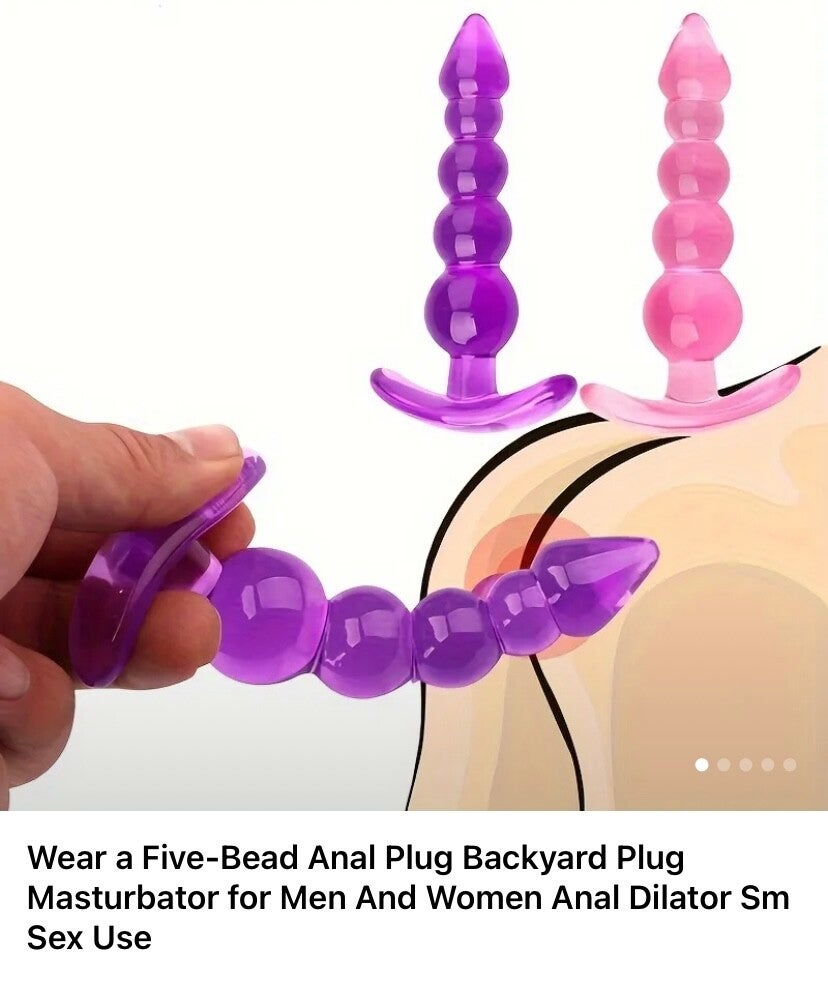Open the product image in full view
828x981 pixels.
point(414,400)
